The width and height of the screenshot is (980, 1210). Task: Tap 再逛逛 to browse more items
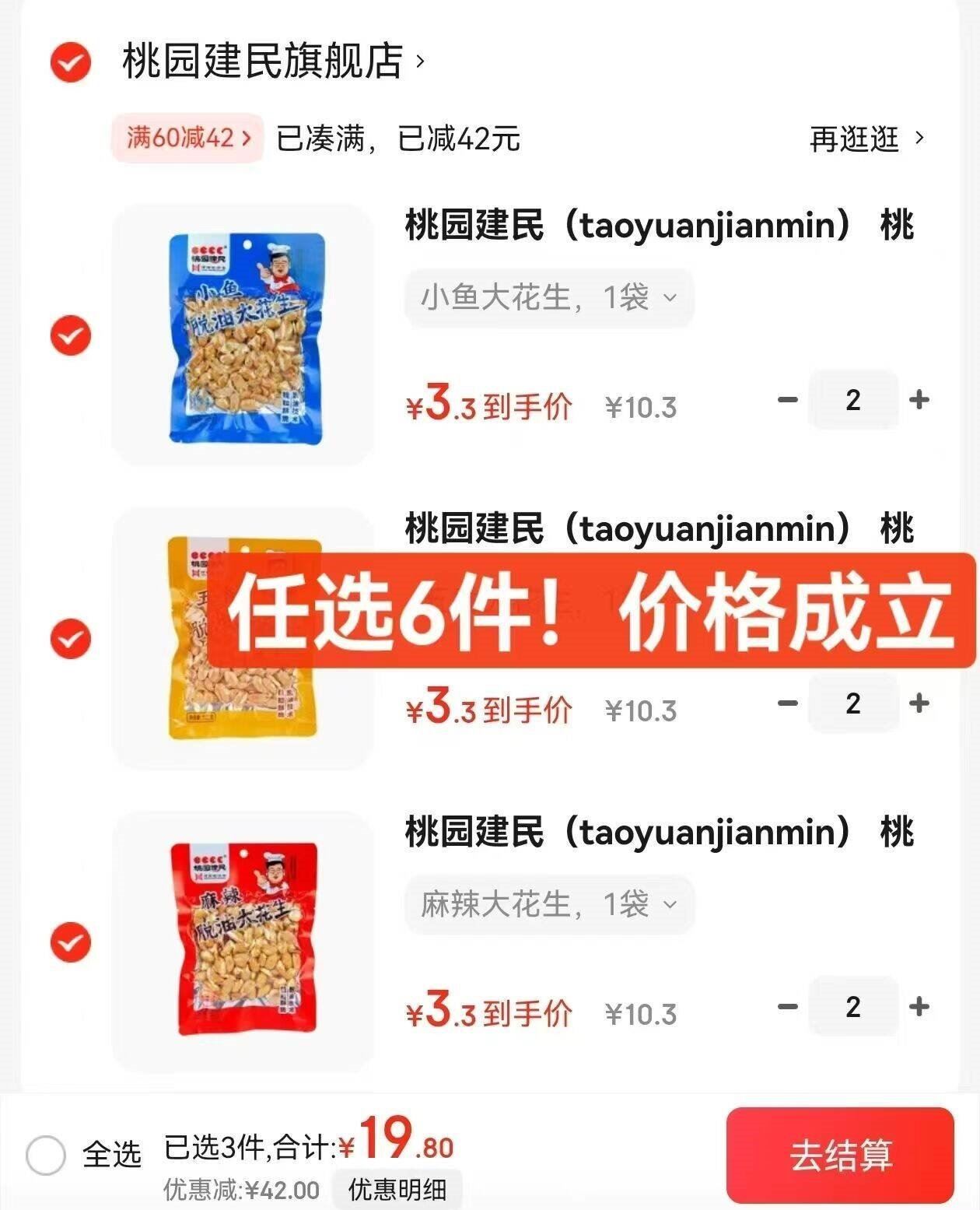pos(866,139)
